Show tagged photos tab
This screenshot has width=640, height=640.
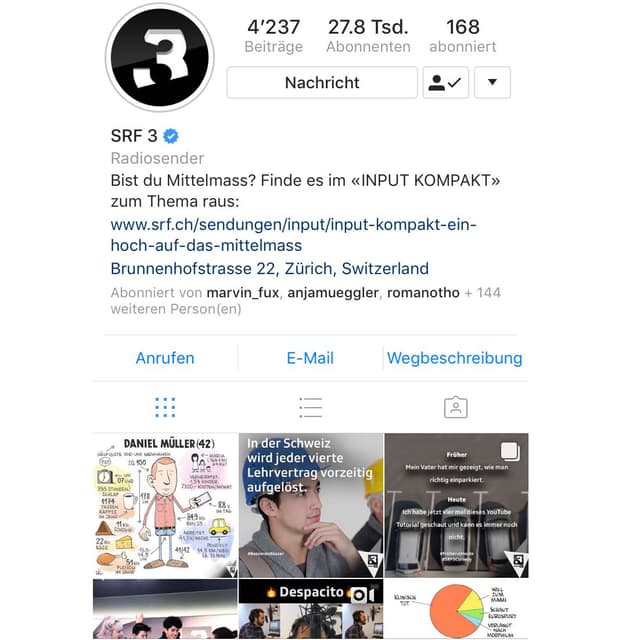pyautogui.click(x=455, y=407)
